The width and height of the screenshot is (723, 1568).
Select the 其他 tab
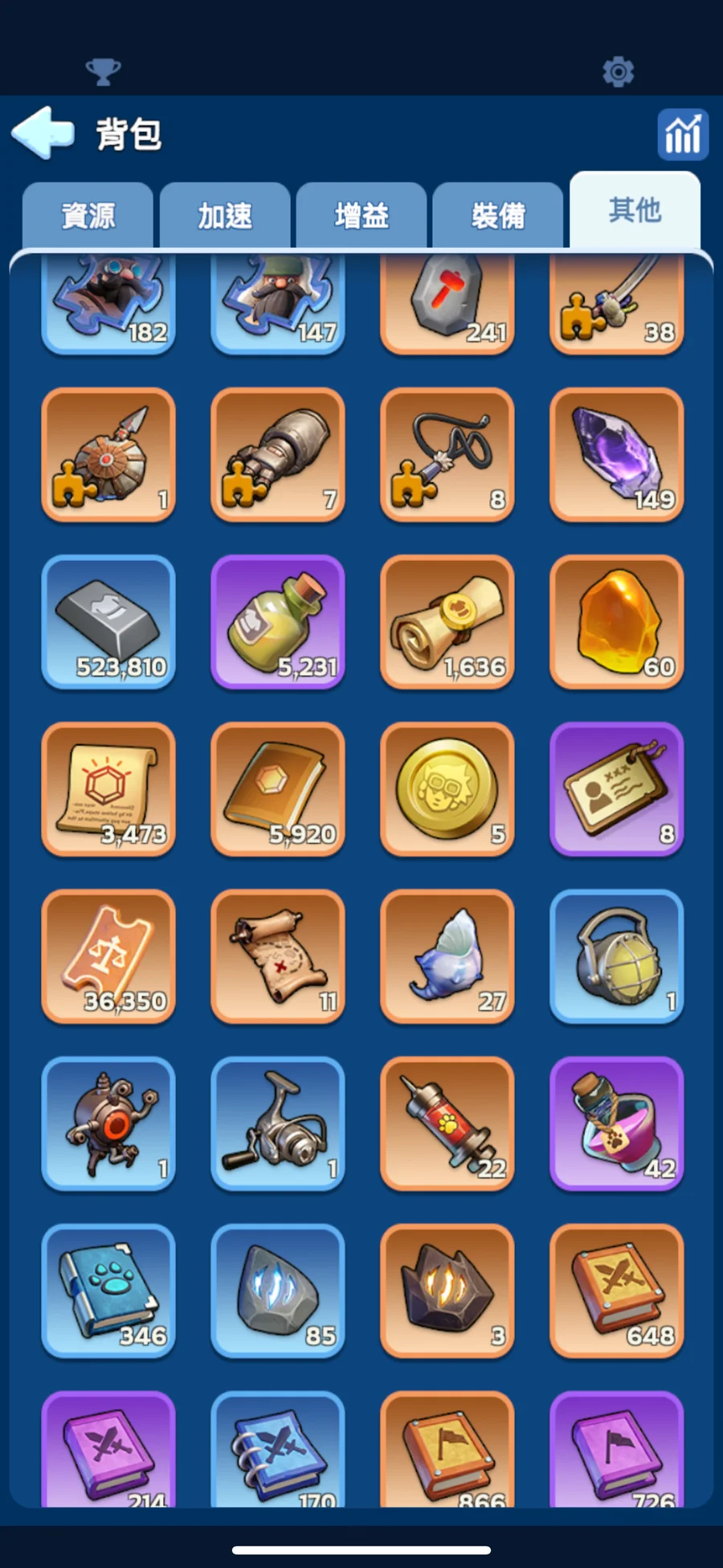tap(635, 210)
